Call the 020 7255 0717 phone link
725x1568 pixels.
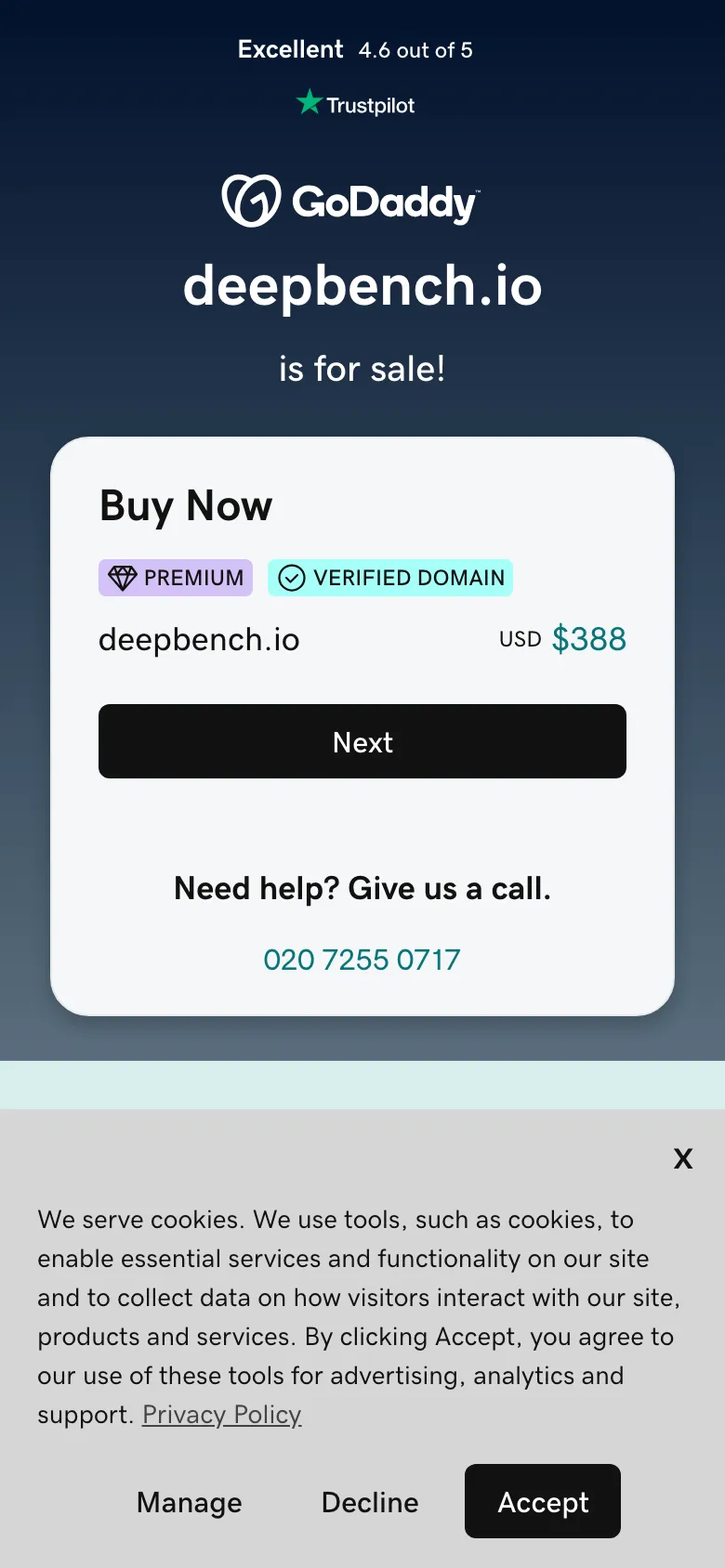[362, 960]
